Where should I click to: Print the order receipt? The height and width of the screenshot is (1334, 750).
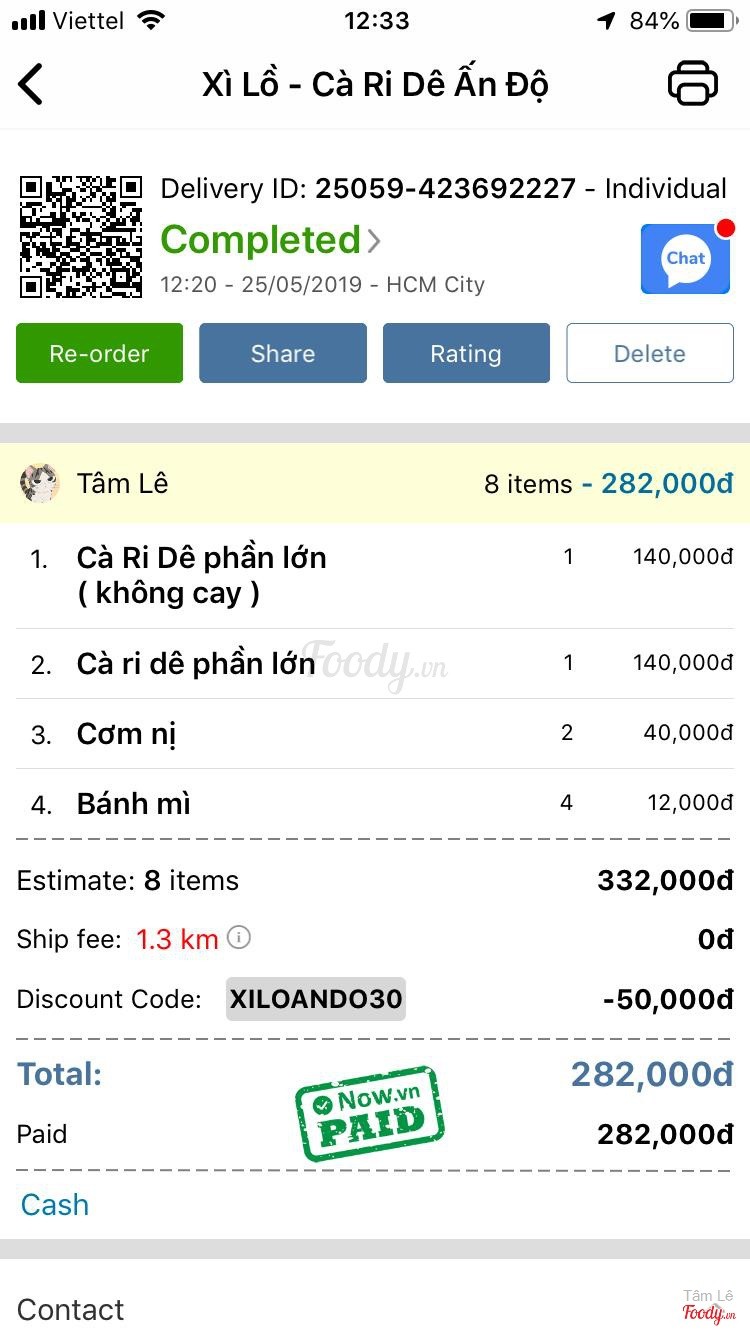[692, 84]
